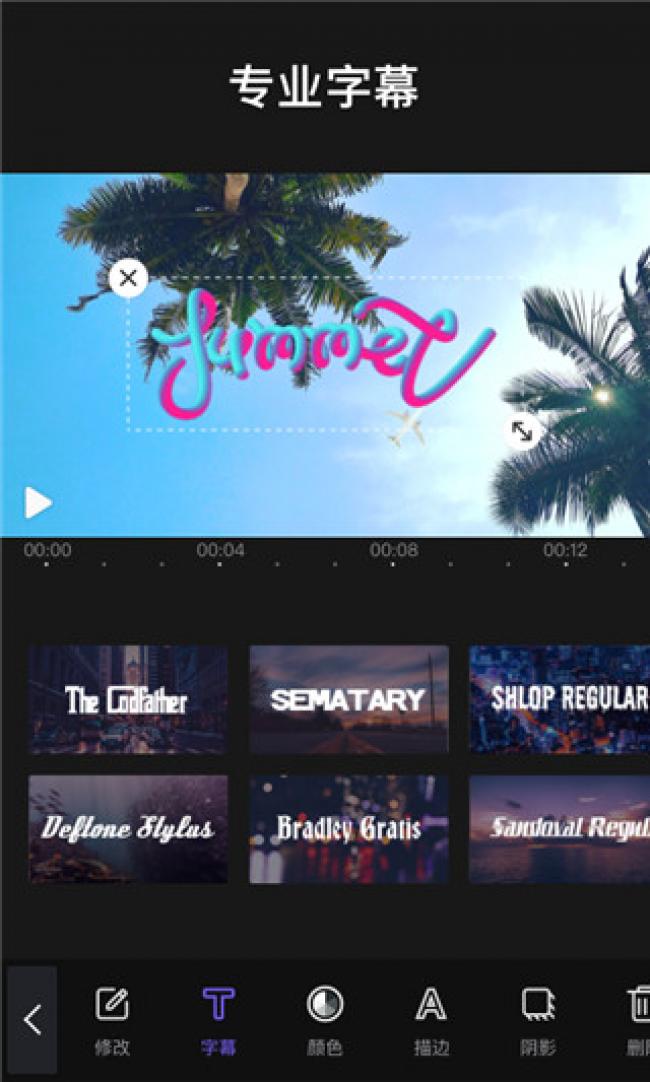Go back with the left chevron
The image size is (650, 1082).
click(32, 1020)
